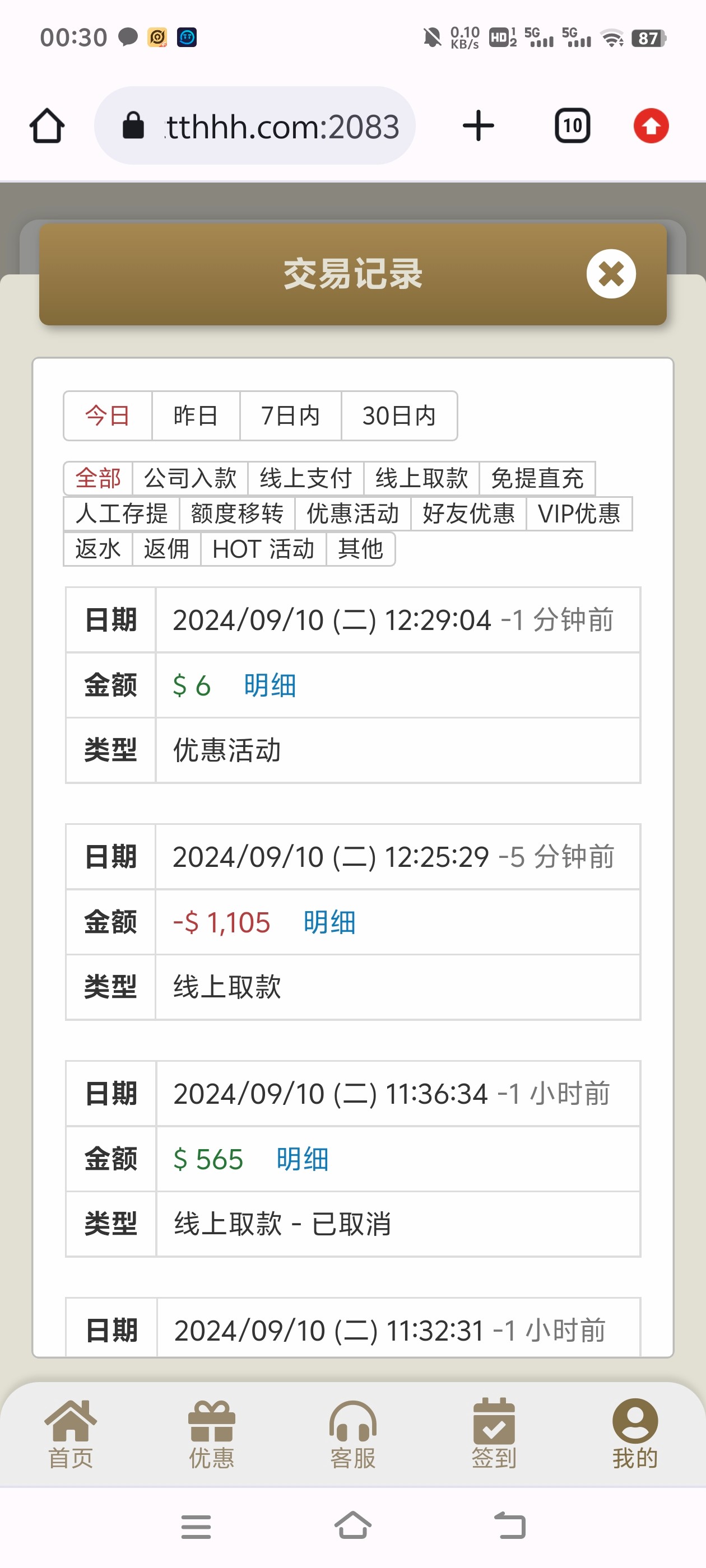
Task: View 明细 for the $ 6 transaction
Action: 270,685
